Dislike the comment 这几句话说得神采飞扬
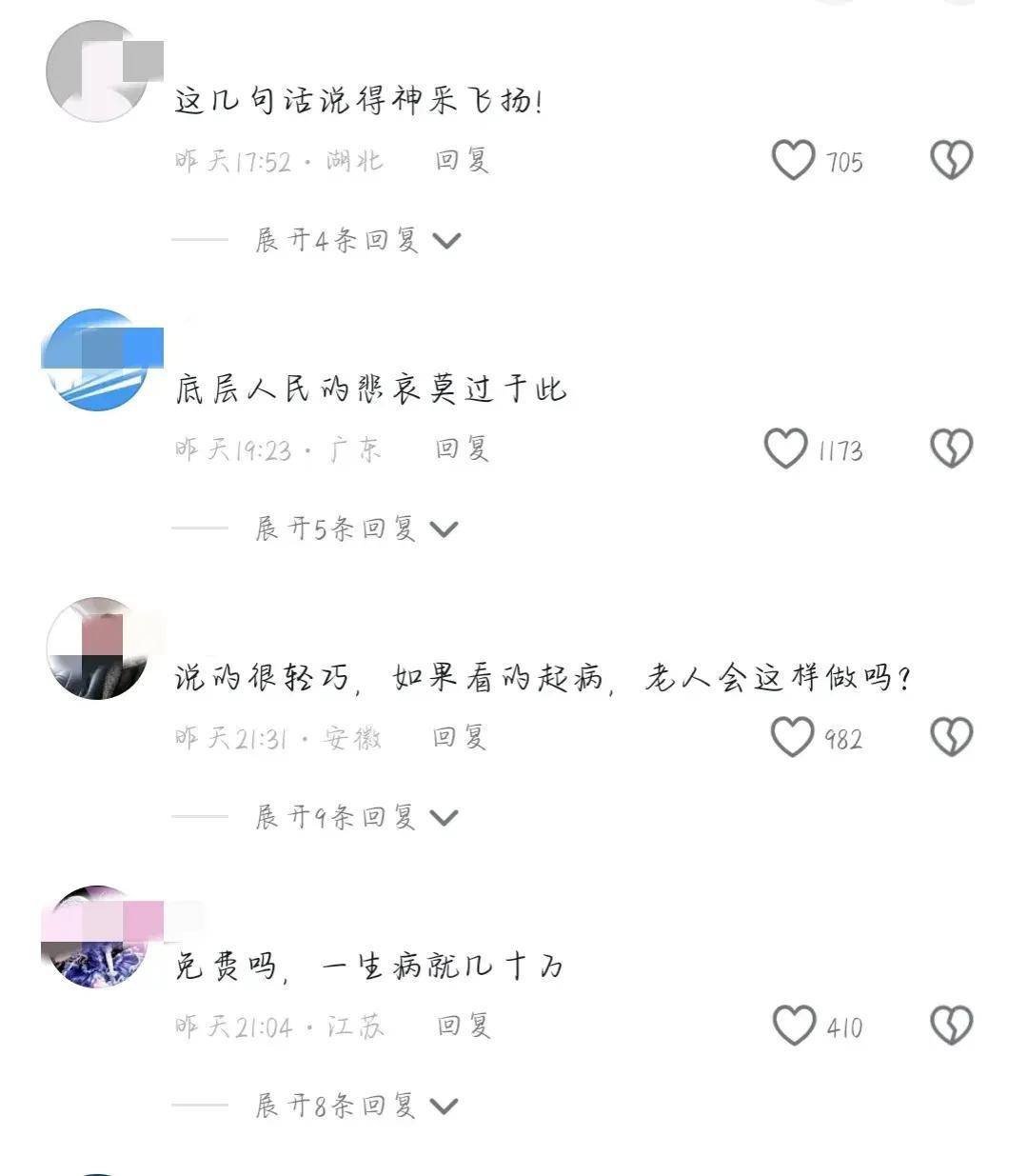This screenshot has width=1028, height=1176. [x=951, y=160]
